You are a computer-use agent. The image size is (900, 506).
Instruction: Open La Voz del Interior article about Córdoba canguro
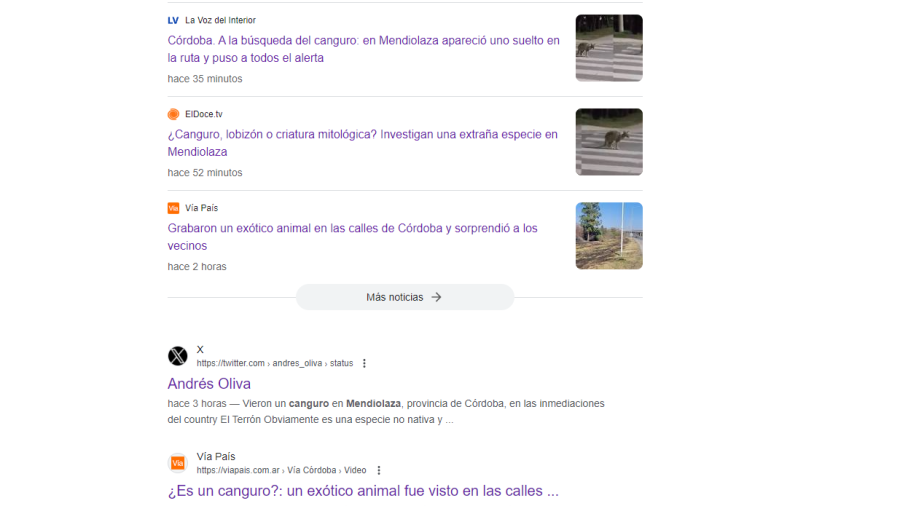point(363,49)
